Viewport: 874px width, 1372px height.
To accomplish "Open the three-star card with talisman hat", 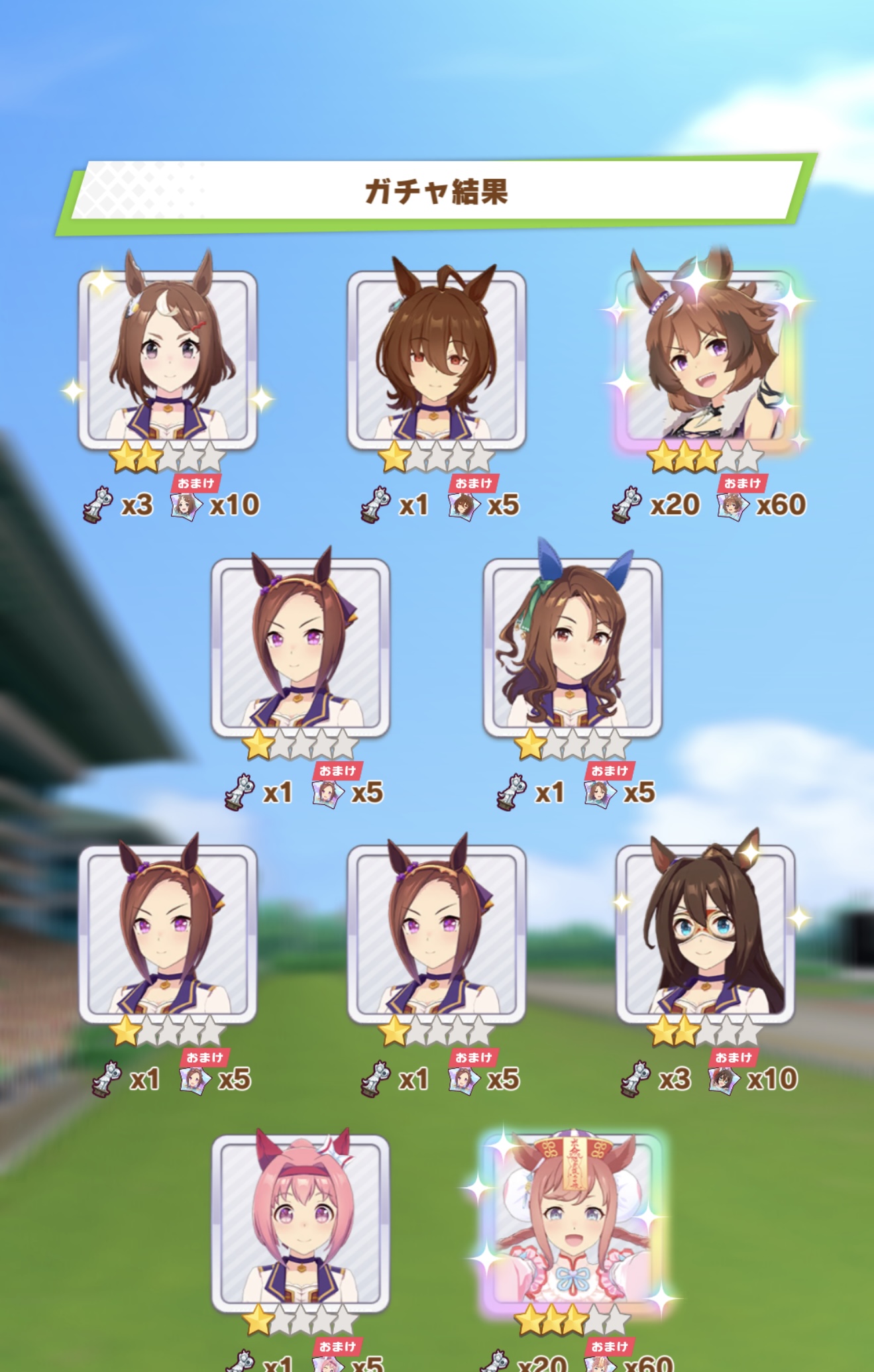I will coord(573,1223).
